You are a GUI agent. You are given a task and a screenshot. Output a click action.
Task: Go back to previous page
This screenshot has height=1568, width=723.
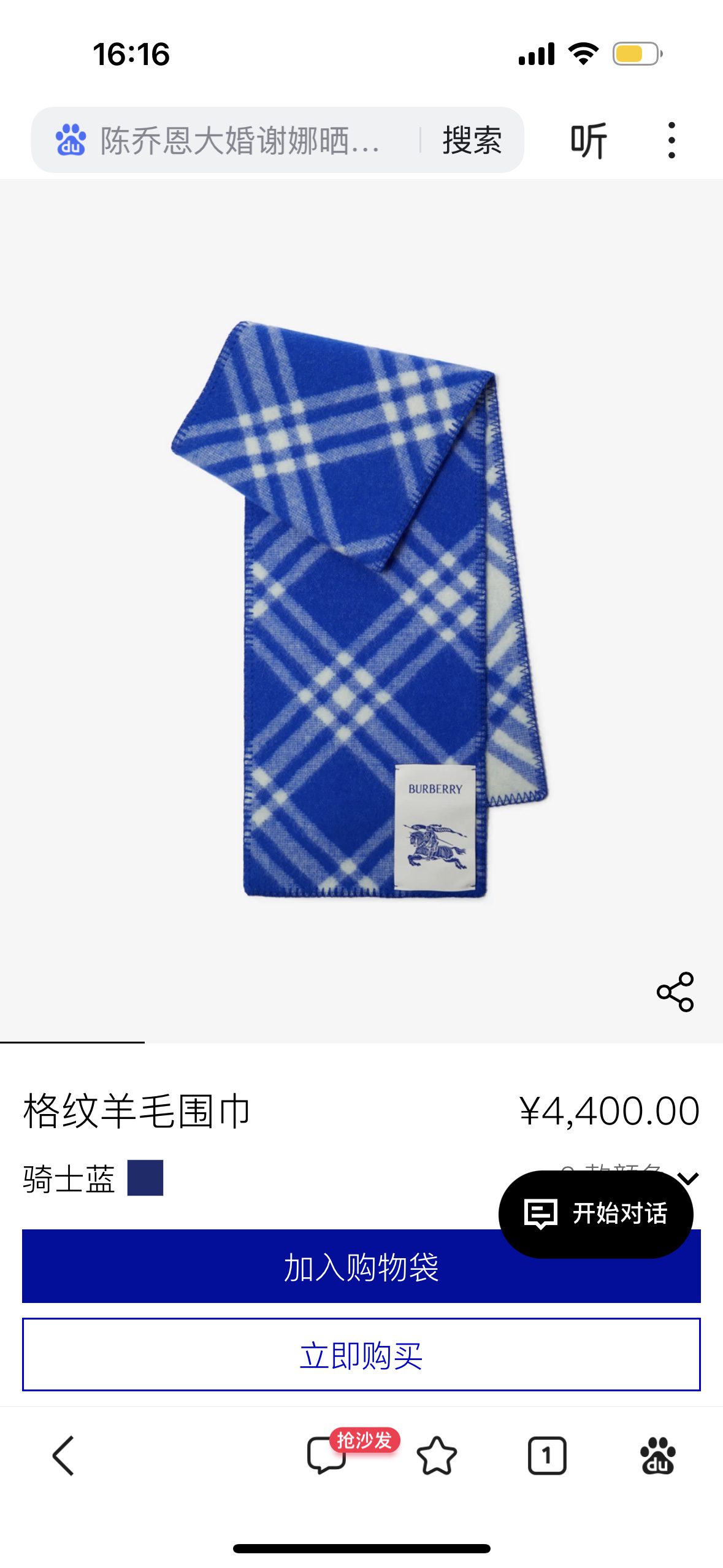[x=64, y=1455]
